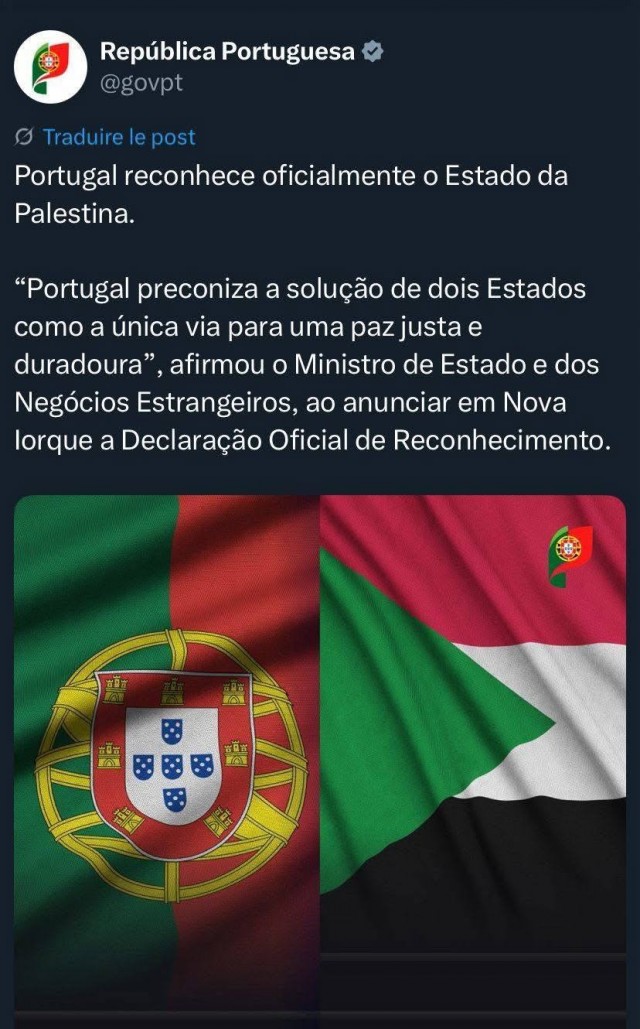Tap Traduire le post link
Screen dimensions: 640x1029
[x=118, y=137]
